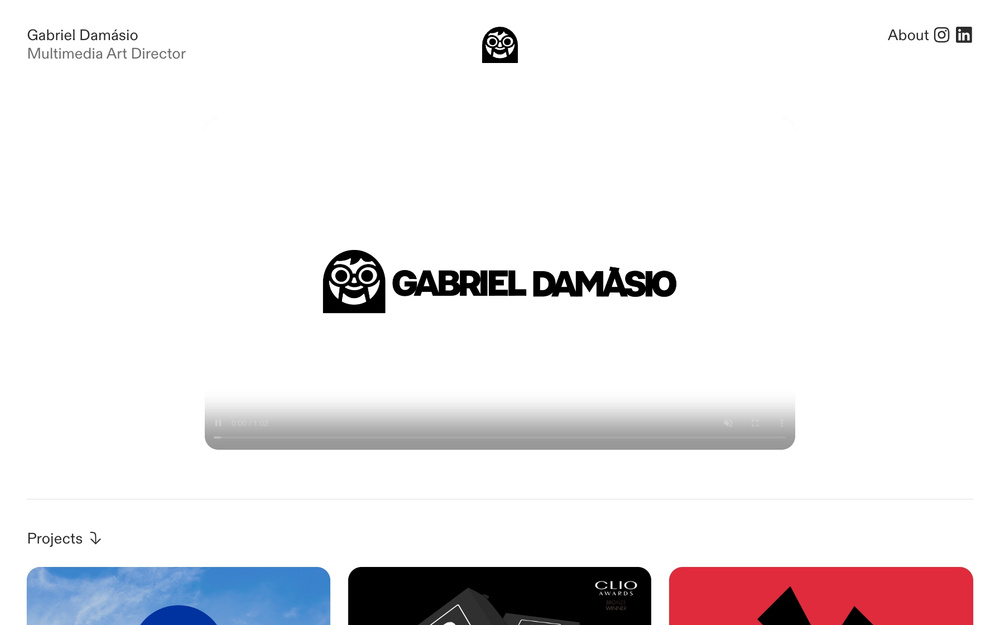Open the red project card
Screen dimensions: 1000x625
coord(820,596)
